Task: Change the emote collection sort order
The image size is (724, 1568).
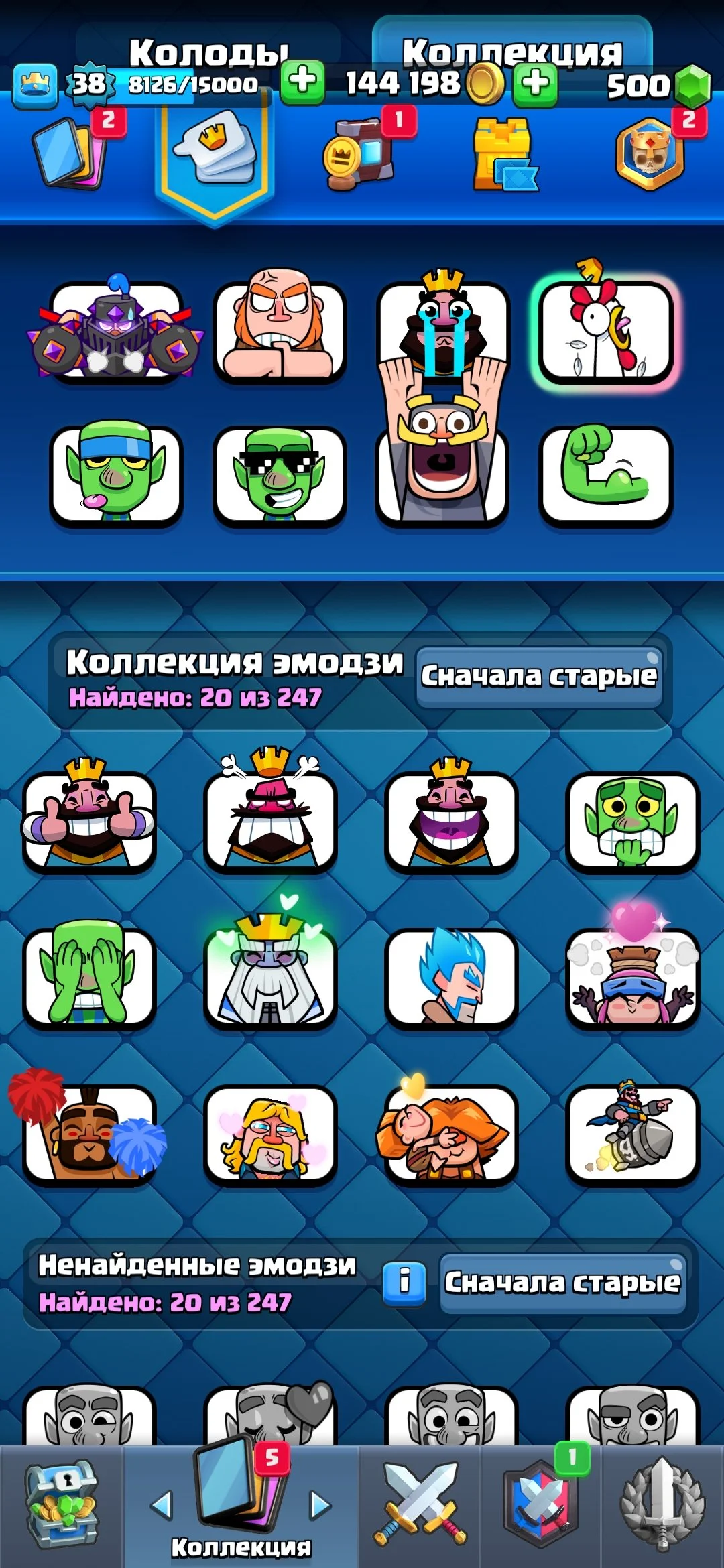Action: 539,677
